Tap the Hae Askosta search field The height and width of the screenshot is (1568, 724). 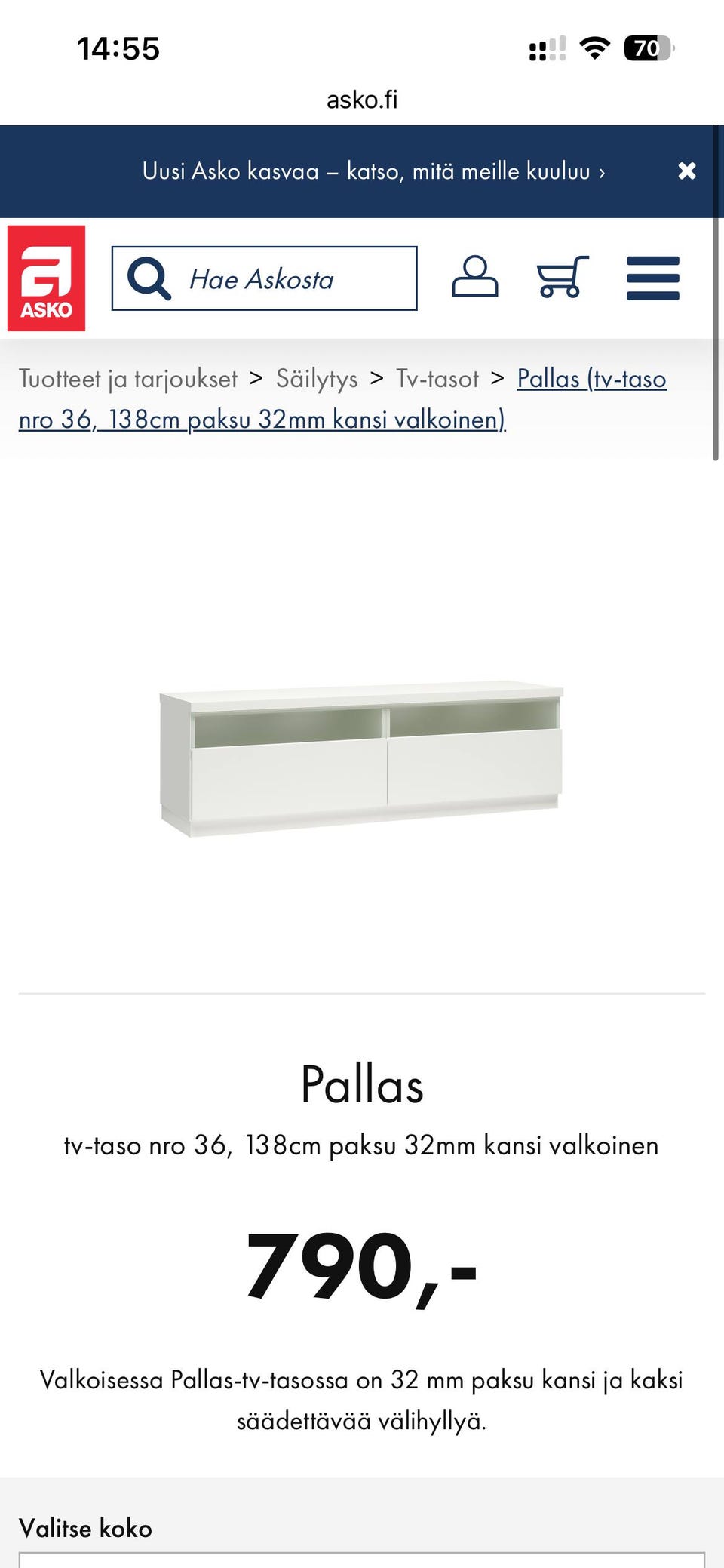[x=264, y=278]
